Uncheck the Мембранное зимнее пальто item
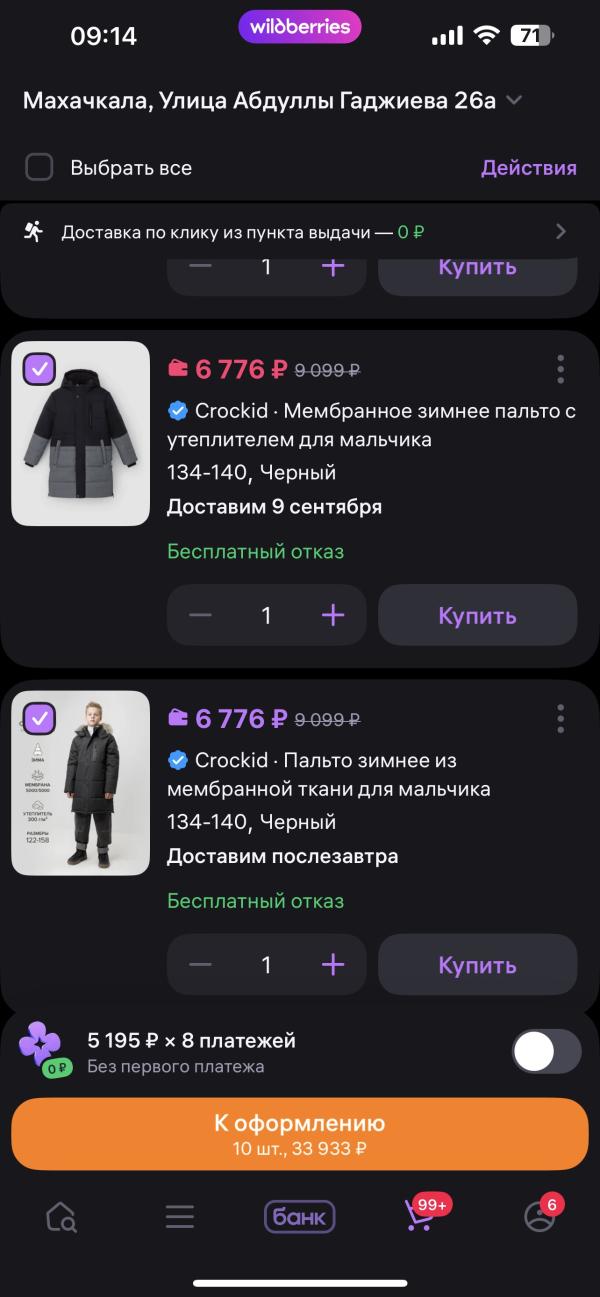 (x=39, y=369)
